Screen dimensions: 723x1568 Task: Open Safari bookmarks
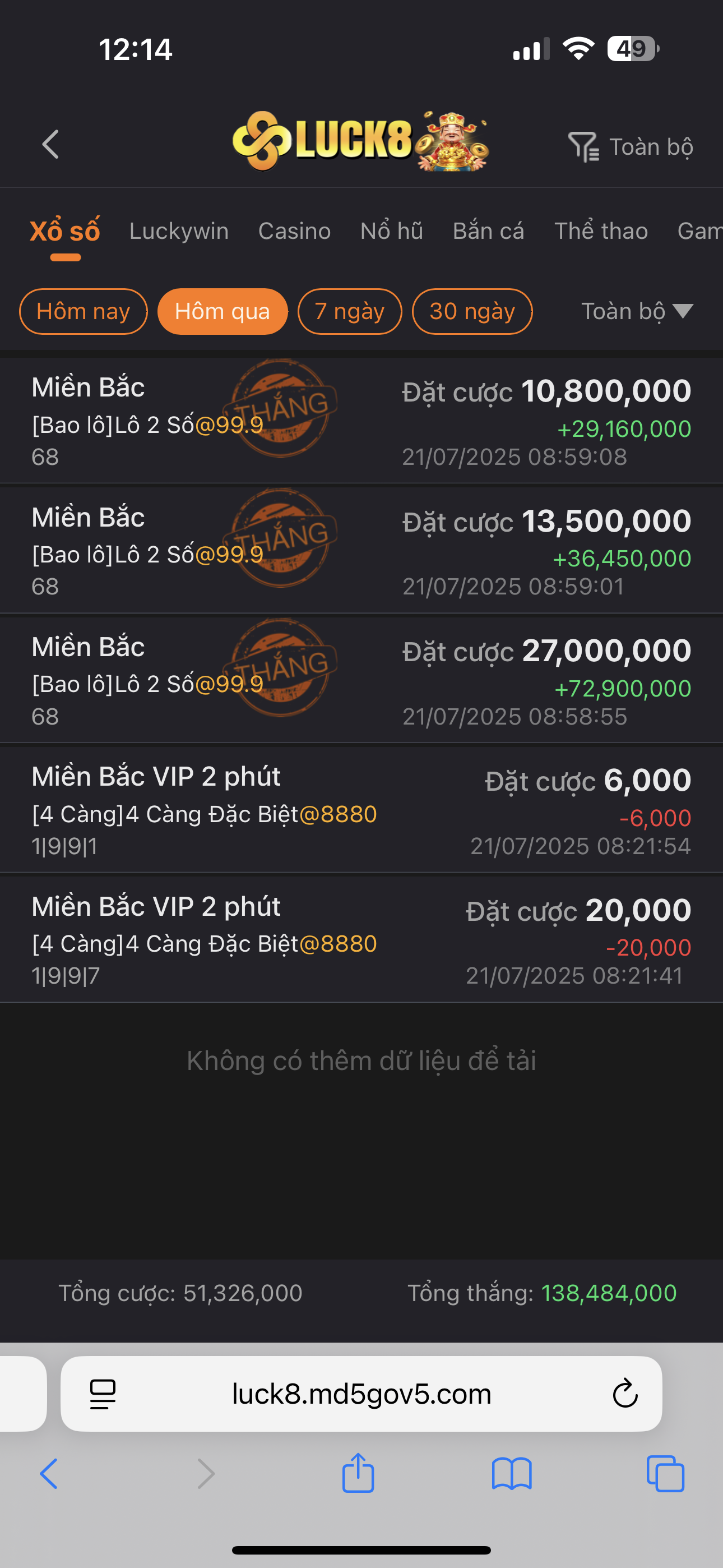[512, 1473]
